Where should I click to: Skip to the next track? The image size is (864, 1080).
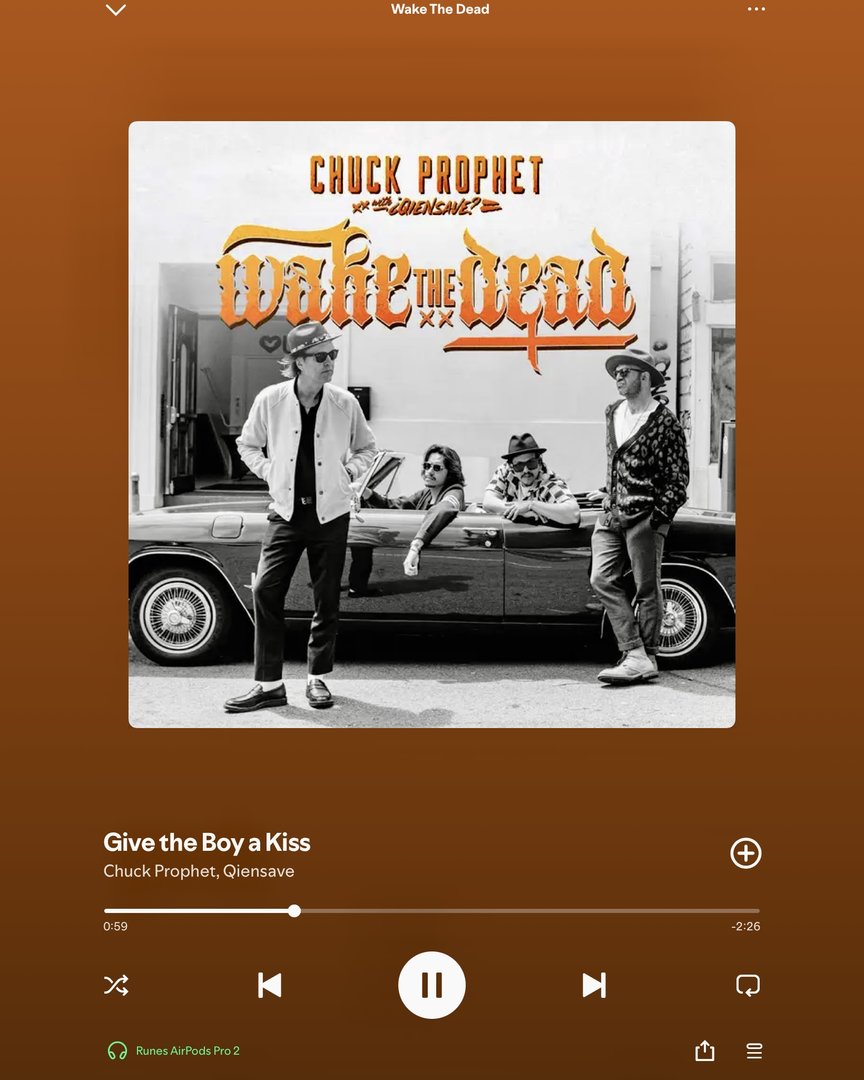point(594,985)
